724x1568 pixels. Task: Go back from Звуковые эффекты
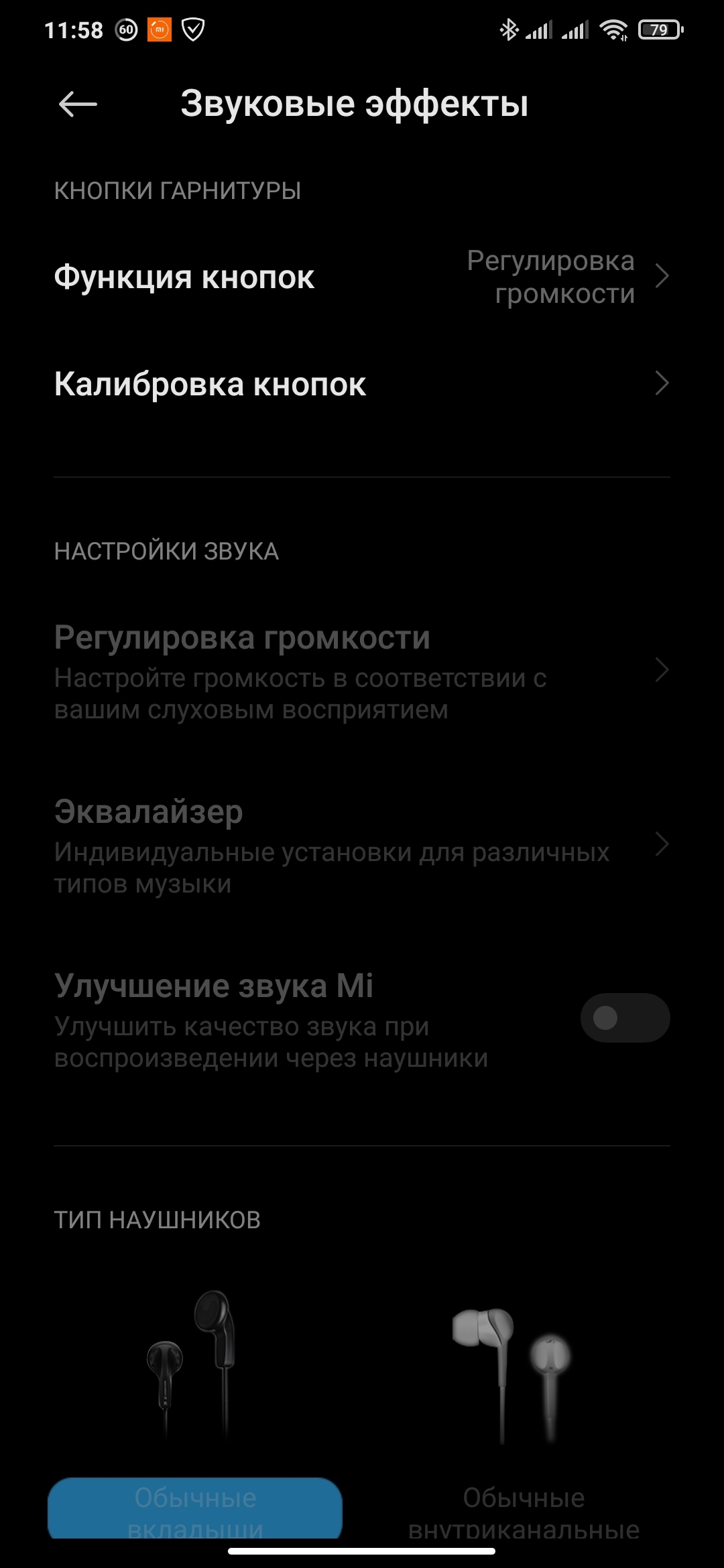pyautogui.click(x=78, y=105)
